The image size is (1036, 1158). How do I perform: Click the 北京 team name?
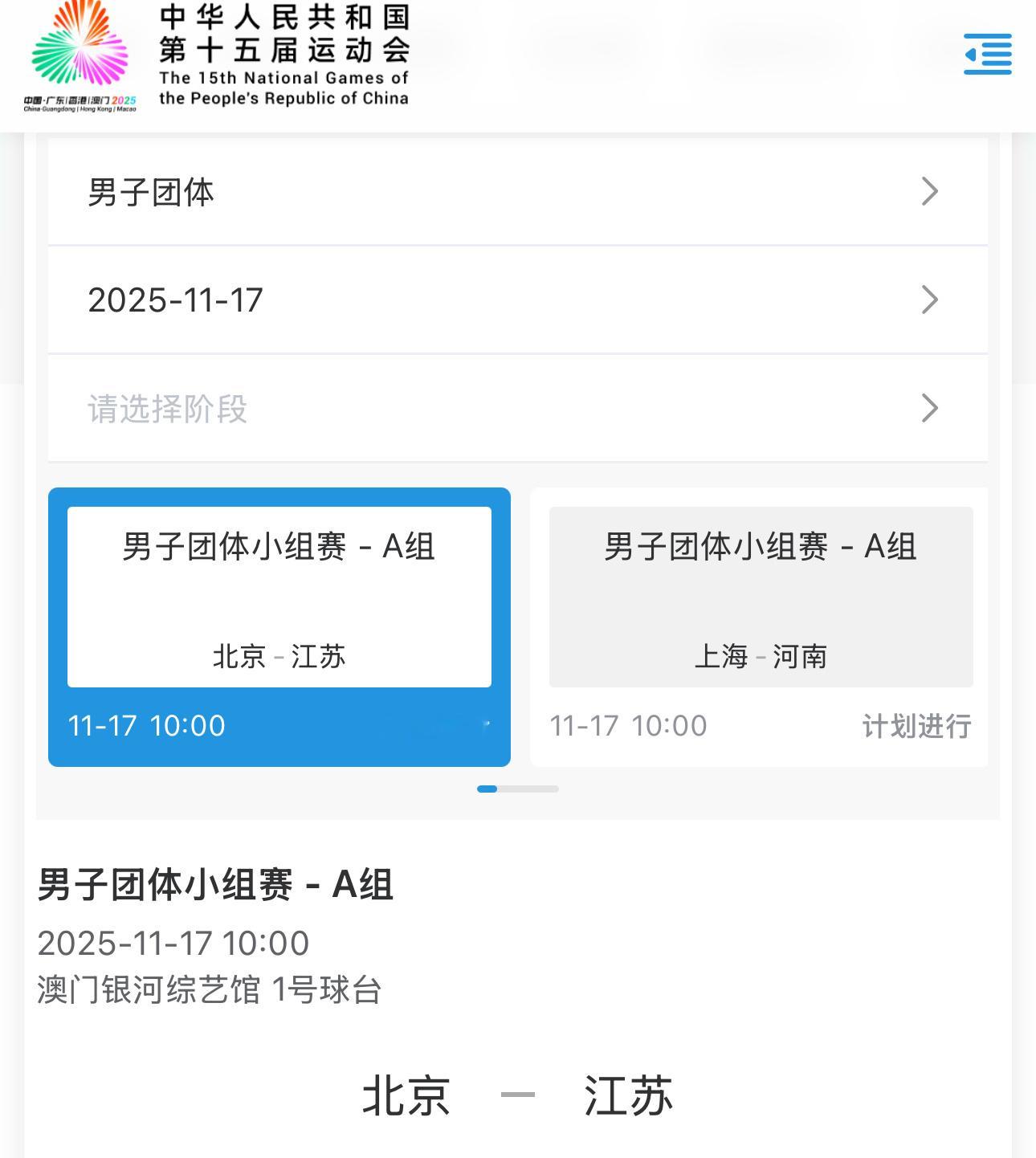click(406, 1094)
